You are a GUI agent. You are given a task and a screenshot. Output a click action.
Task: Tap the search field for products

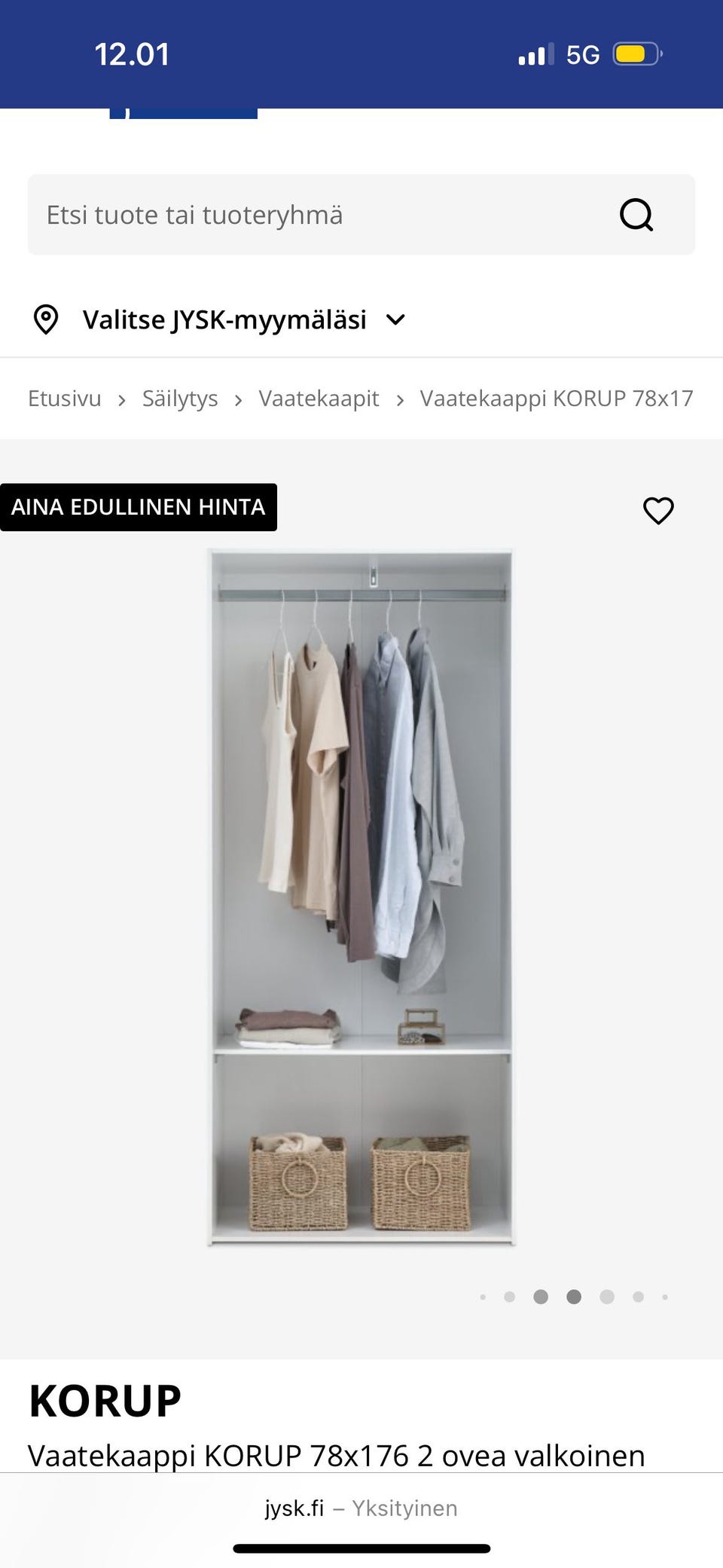coord(316,215)
